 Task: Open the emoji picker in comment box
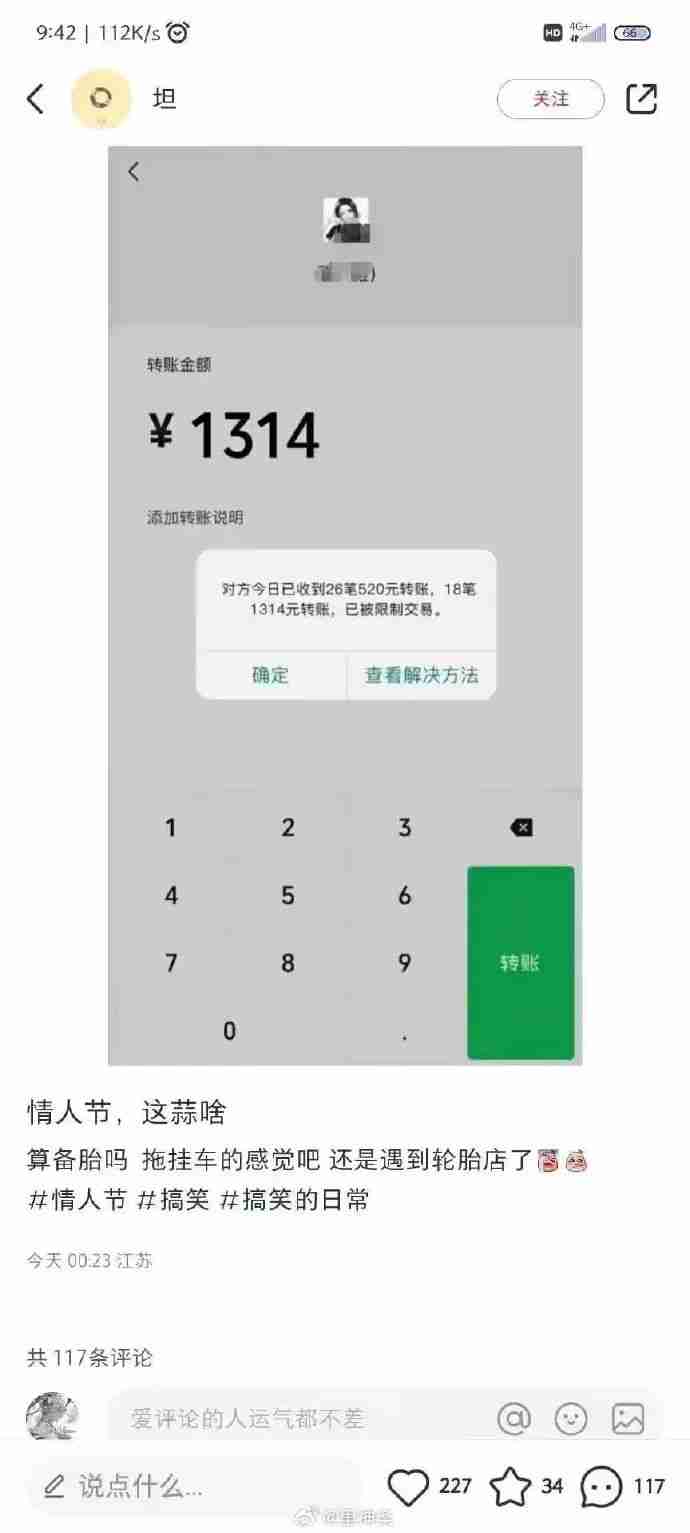[x=571, y=1418]
